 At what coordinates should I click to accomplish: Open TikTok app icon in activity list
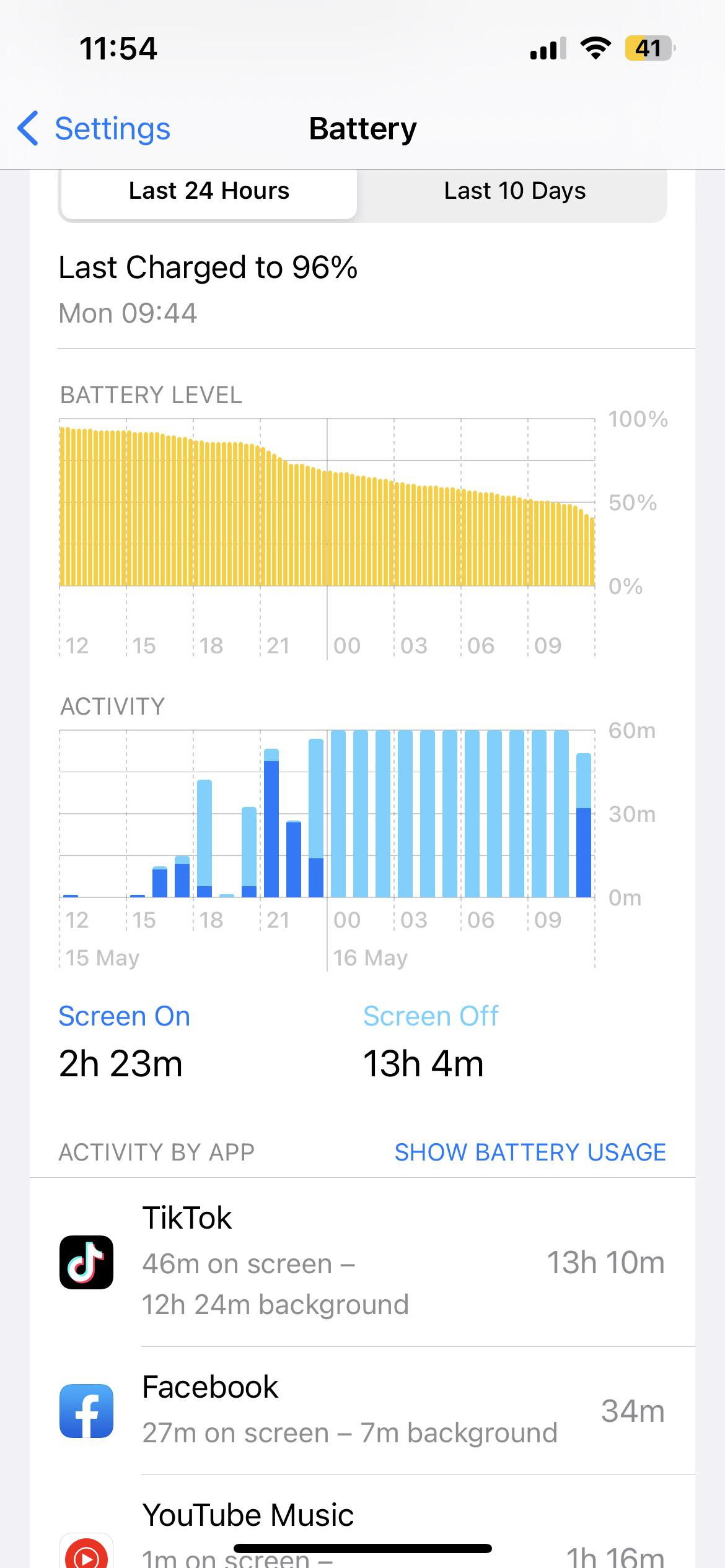pyautogui.click(x=86, y=1263)
